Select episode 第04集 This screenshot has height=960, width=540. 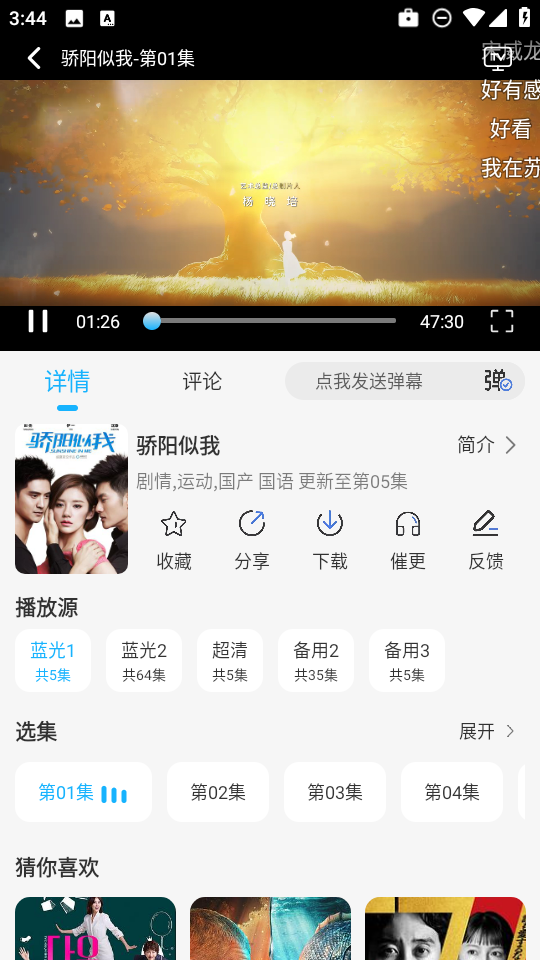coord(452,792)
